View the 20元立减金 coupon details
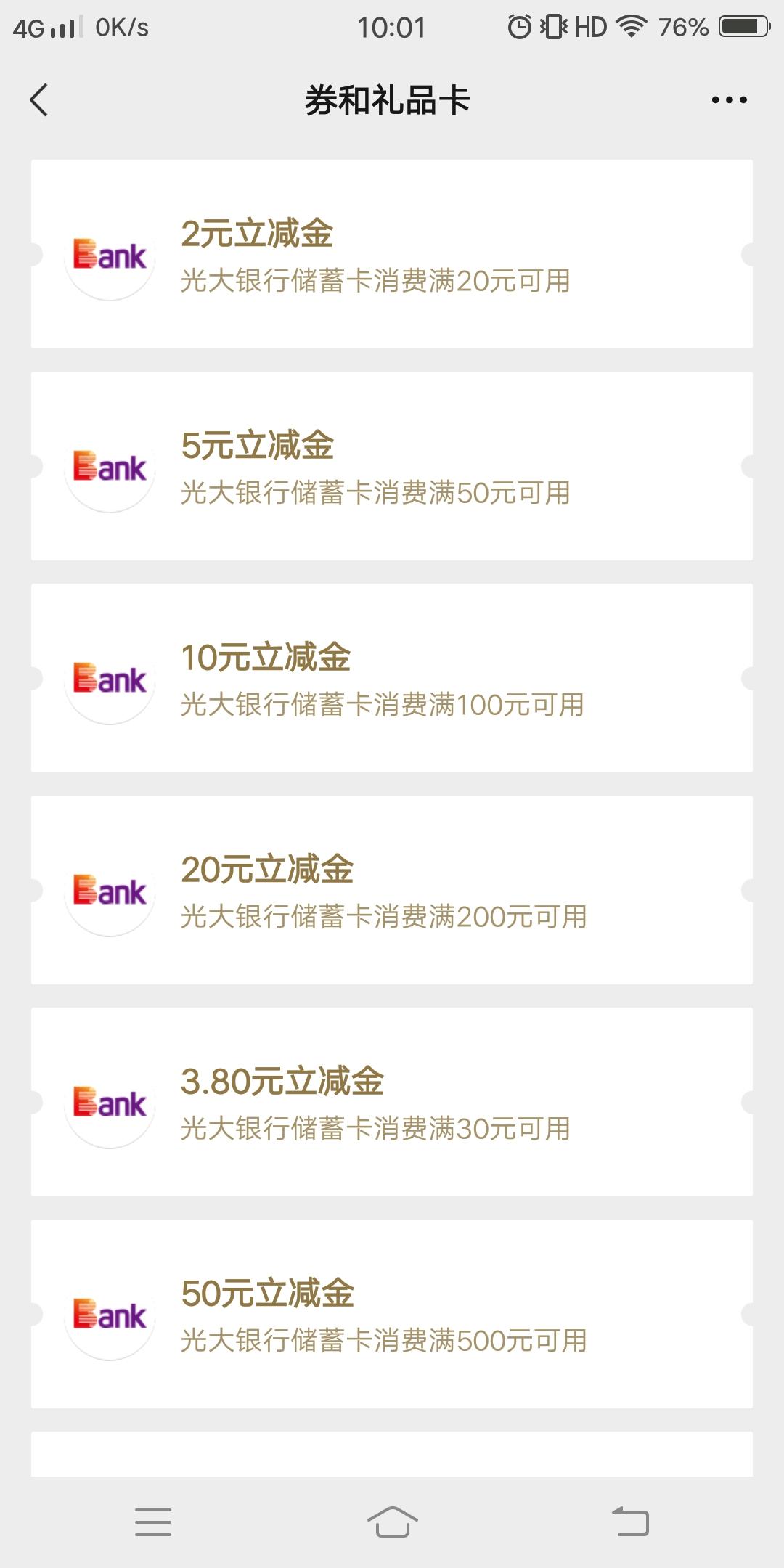This screenshot has height=1568, width=784. [392, 890]
